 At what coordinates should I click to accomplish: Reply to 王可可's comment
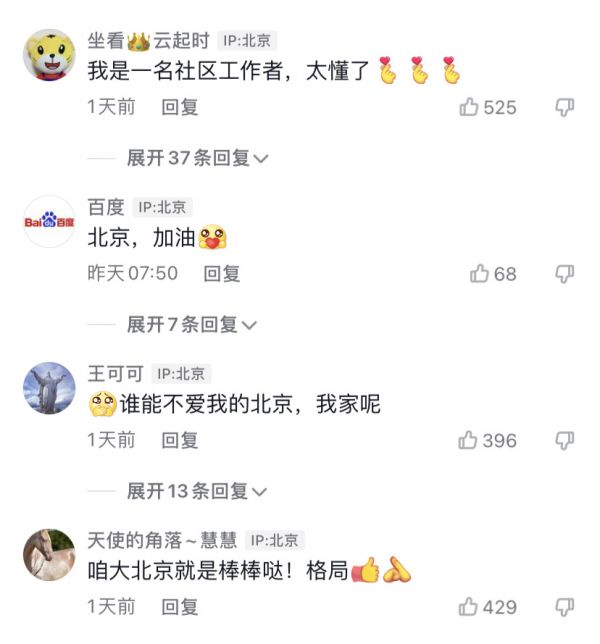[180, 440]
